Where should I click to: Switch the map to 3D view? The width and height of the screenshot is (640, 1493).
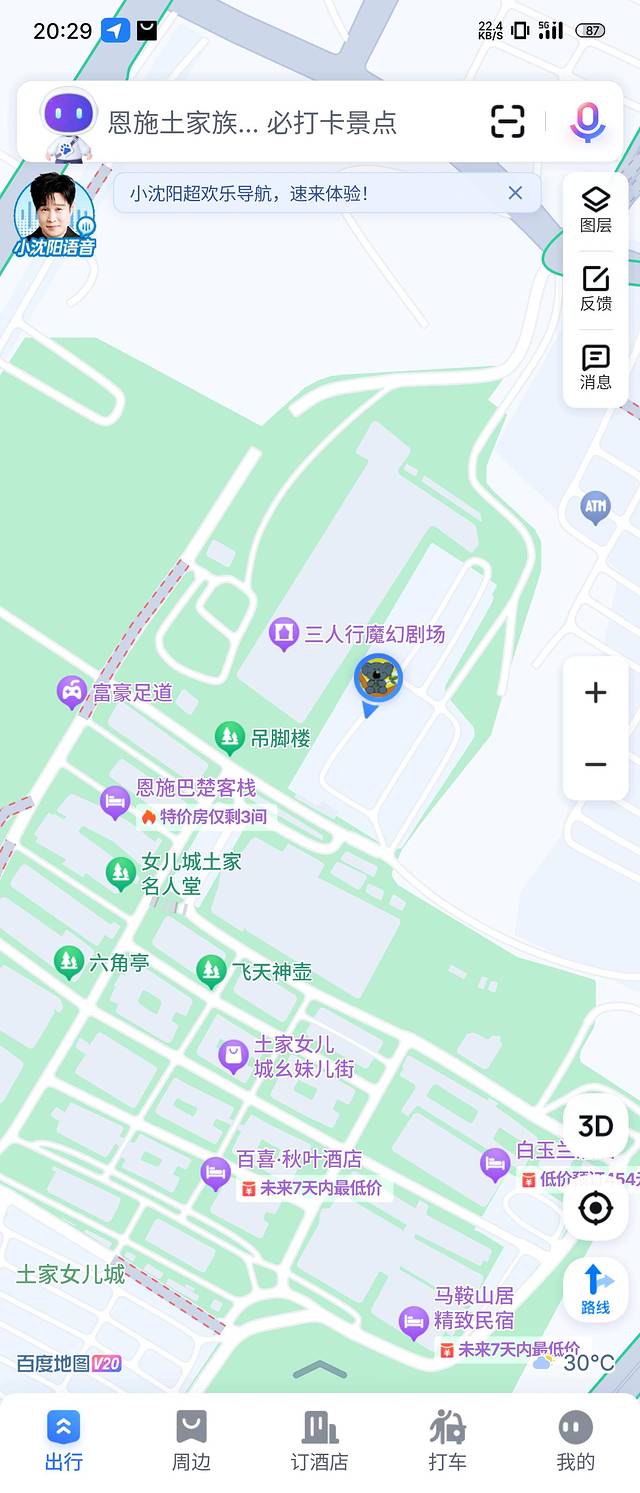click(596, 1127)
